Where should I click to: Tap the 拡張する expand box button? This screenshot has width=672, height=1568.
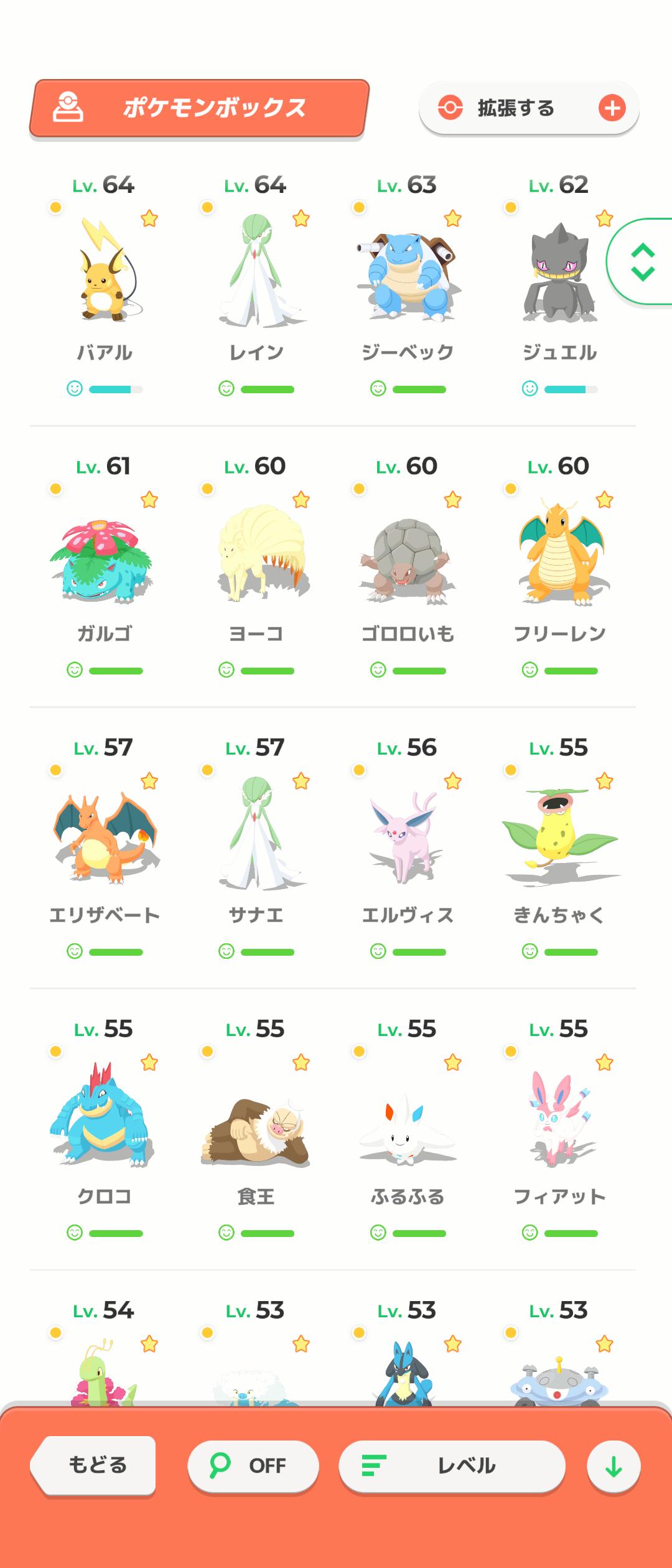tap(529, 108)
